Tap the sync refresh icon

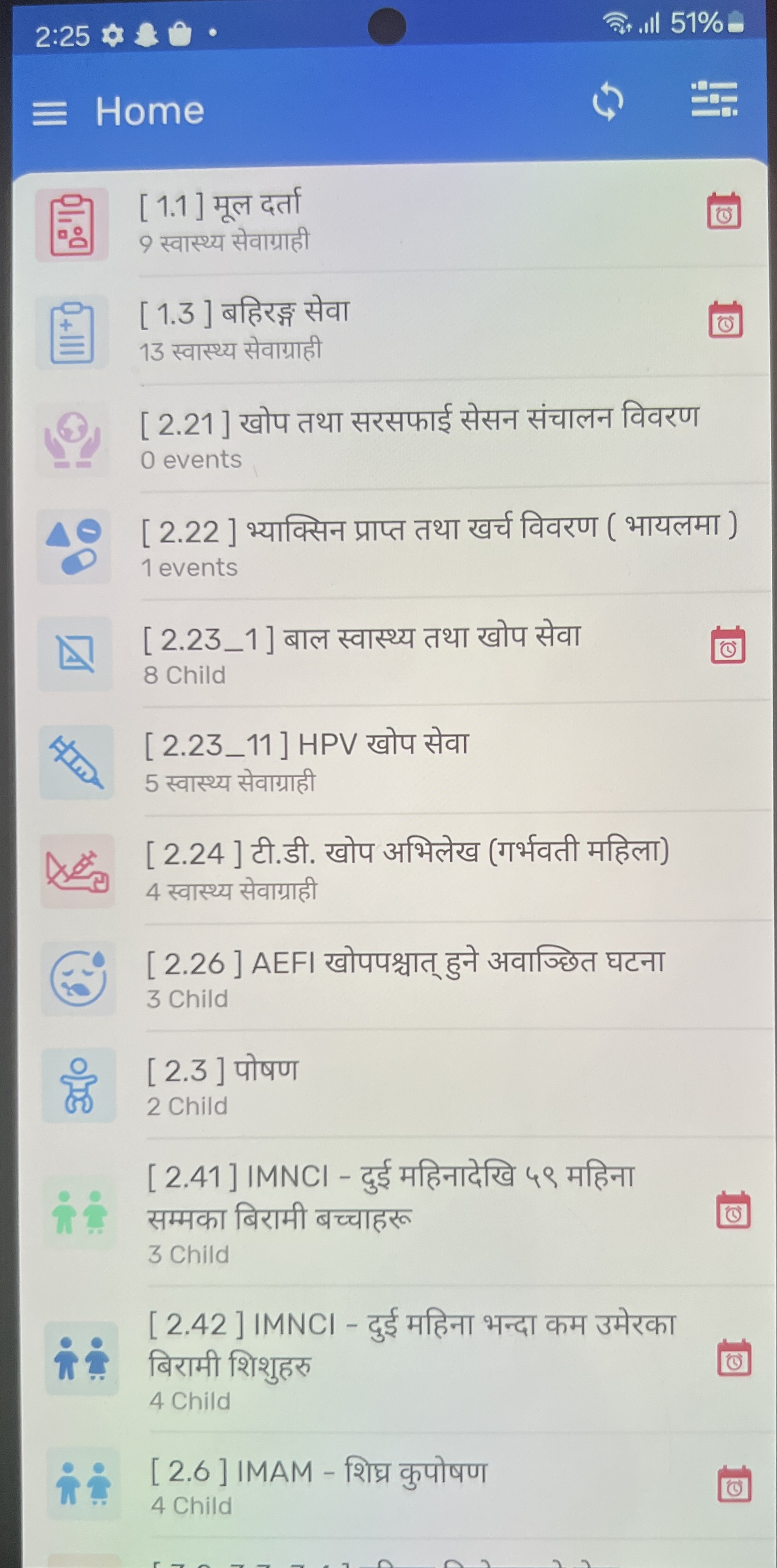[608, 102]
